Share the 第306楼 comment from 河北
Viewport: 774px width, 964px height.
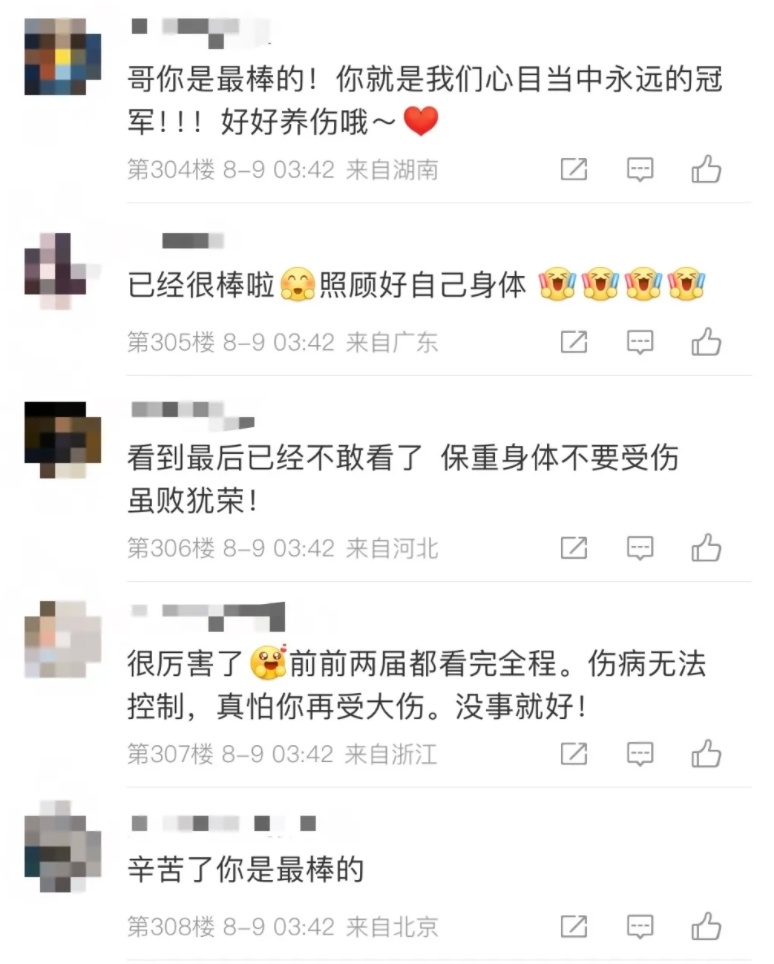(x=574, y=548)
